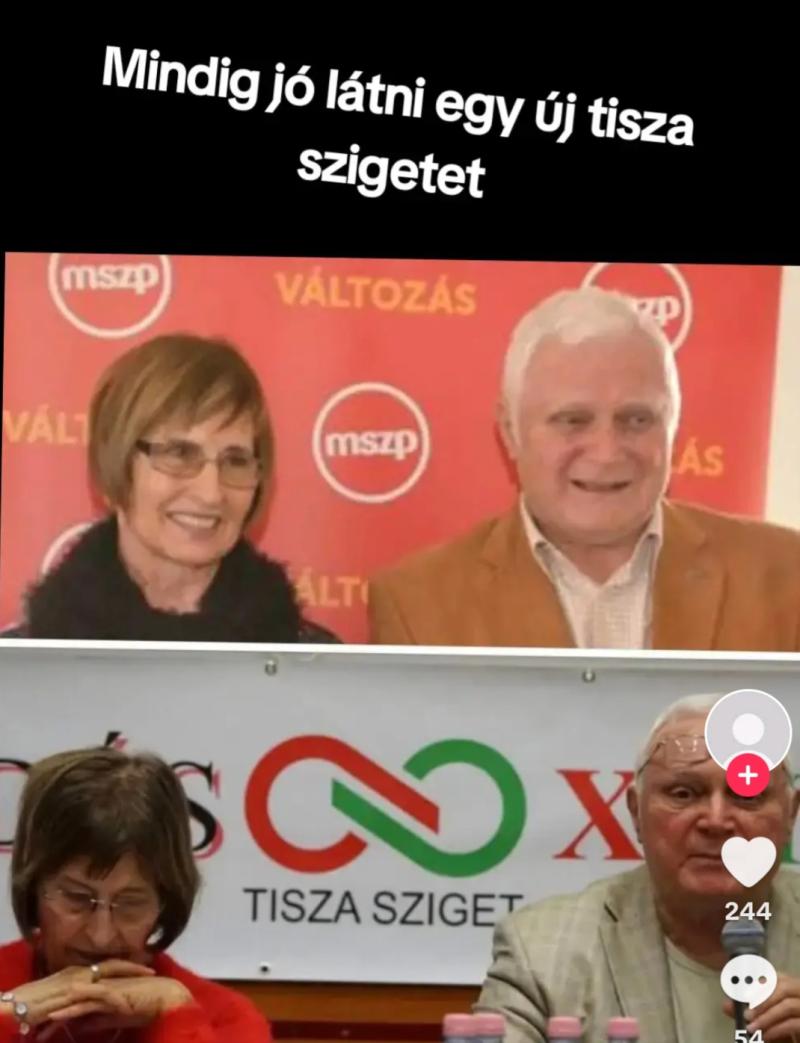Open the video creator's profile avatar
This screenshot has width=800, height=1043.
747,730
